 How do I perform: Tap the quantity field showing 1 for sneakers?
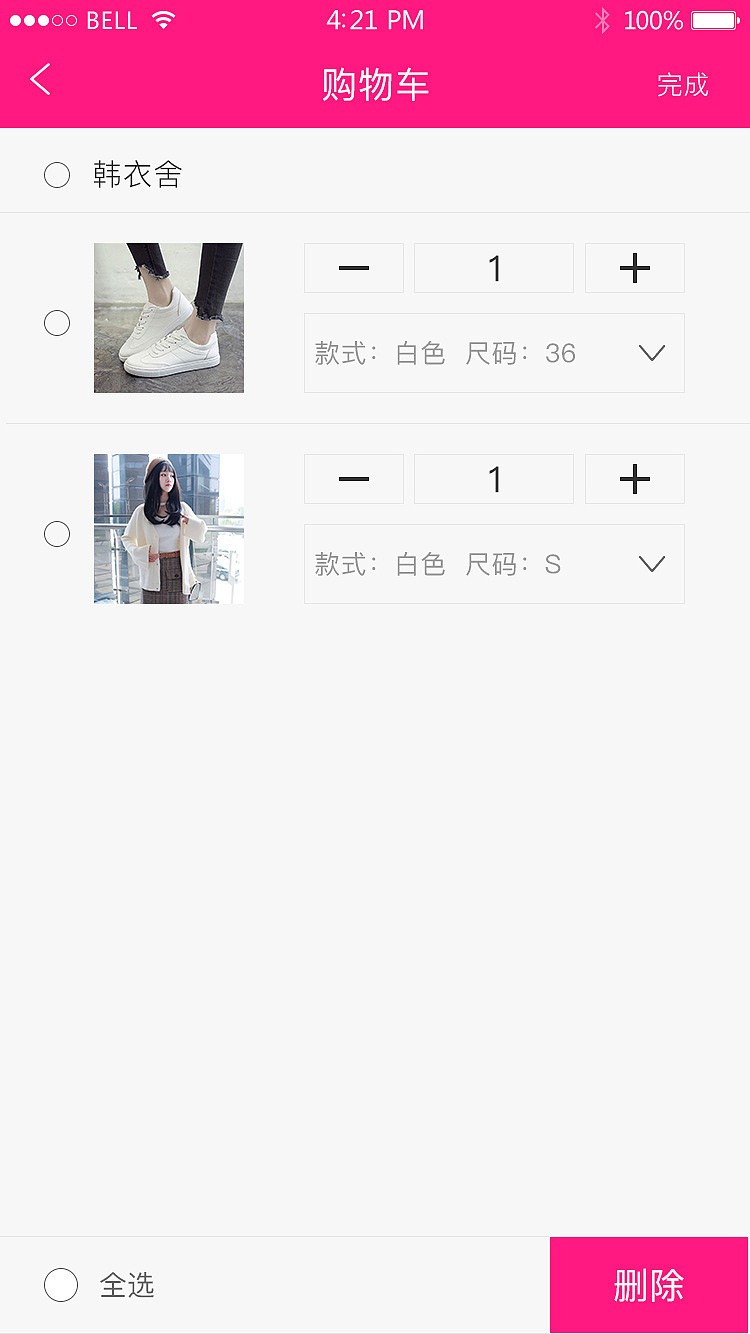(493, 267)
